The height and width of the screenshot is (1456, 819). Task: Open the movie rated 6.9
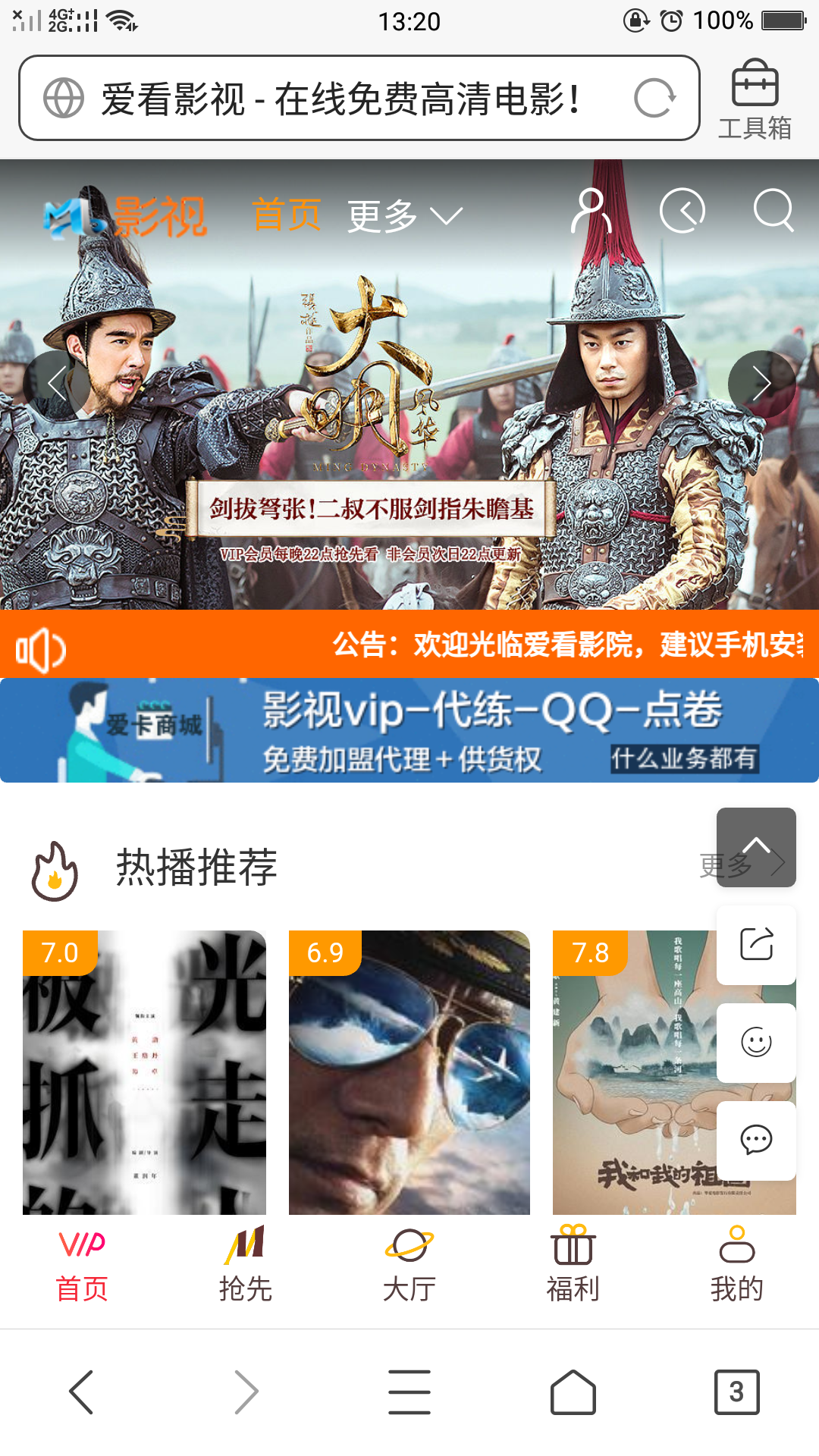click(x=409, y=1072)
